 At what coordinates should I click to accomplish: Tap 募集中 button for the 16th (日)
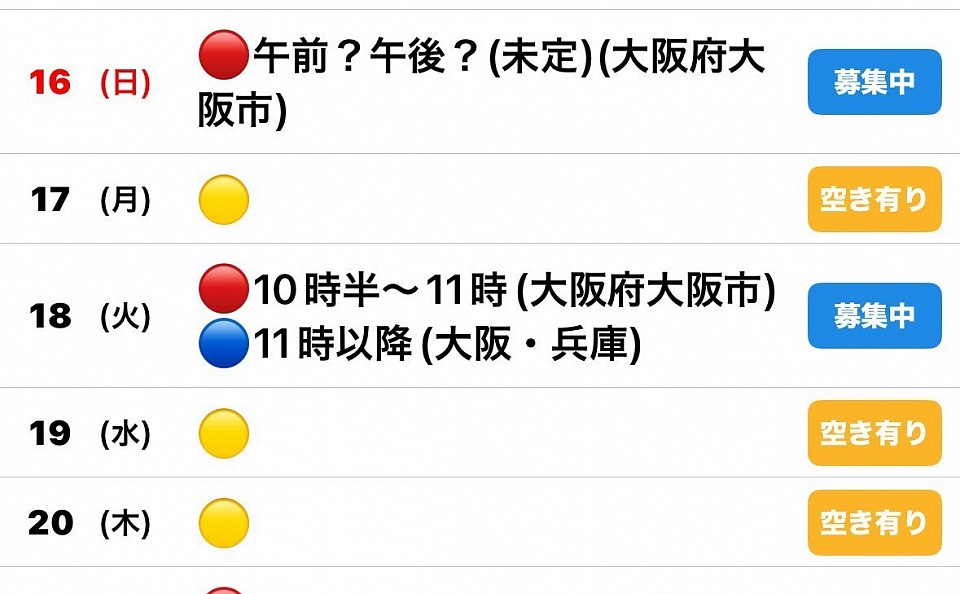874,82
